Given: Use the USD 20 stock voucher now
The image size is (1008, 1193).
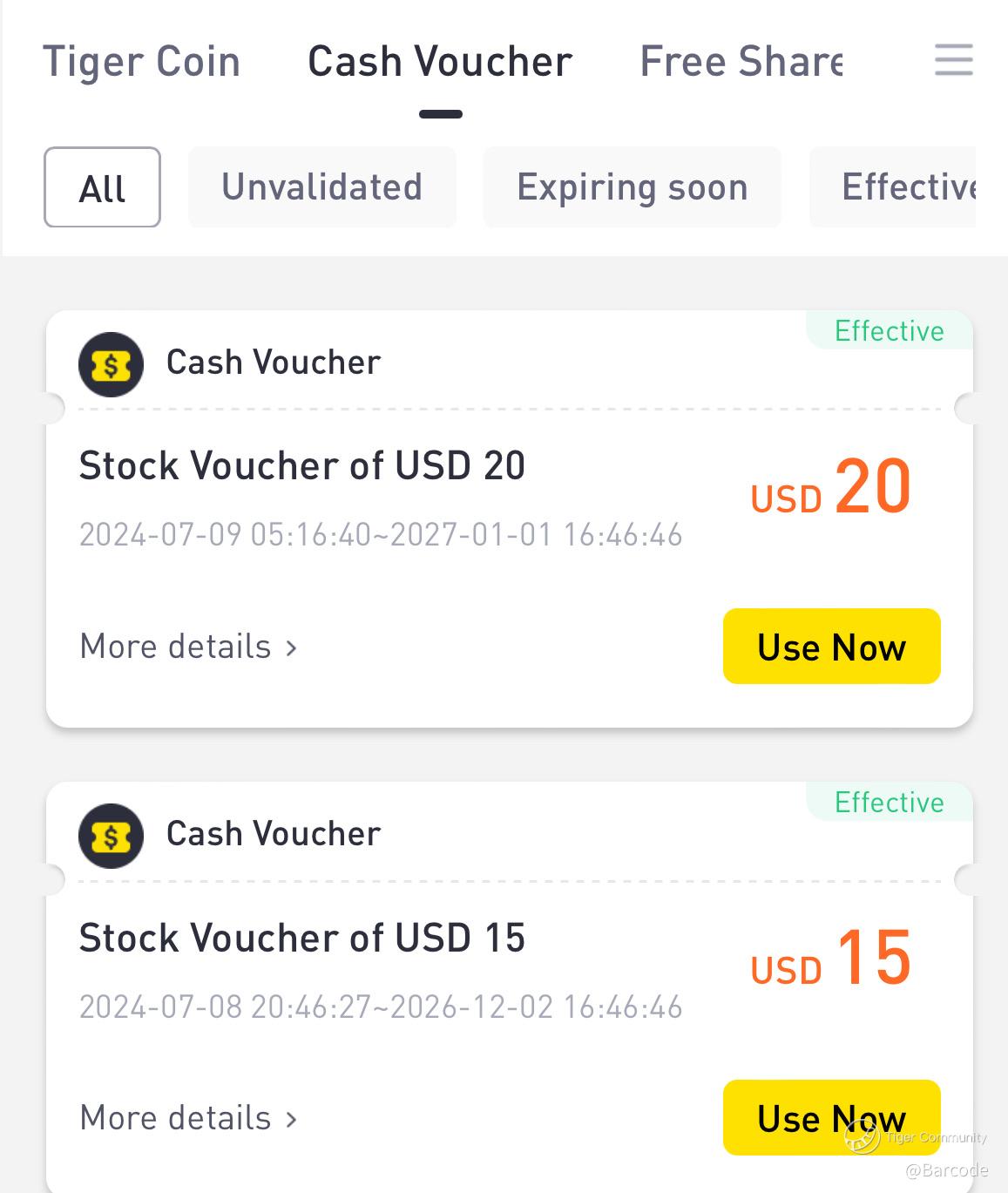Looking at the screenshot, I should [831, 647].
